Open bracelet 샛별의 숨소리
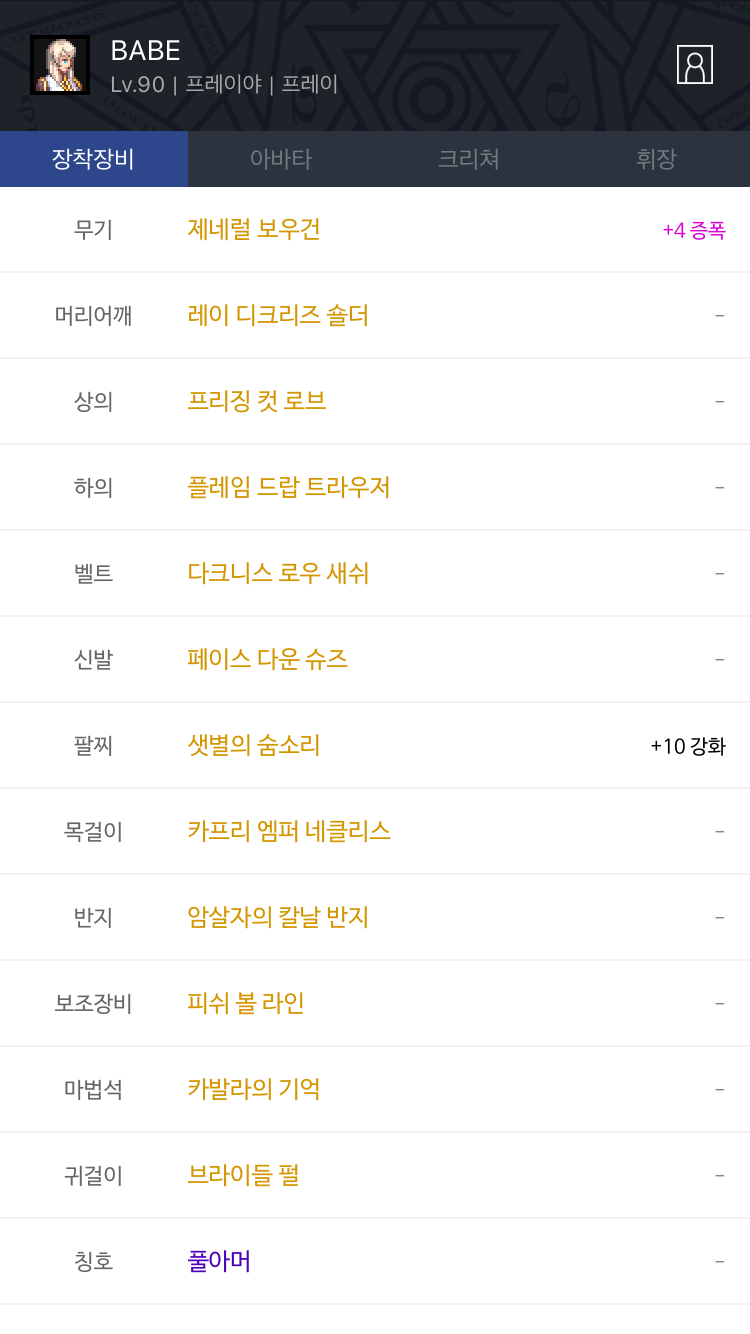The width and height of the screenshot is (750, 1334). 254,745
